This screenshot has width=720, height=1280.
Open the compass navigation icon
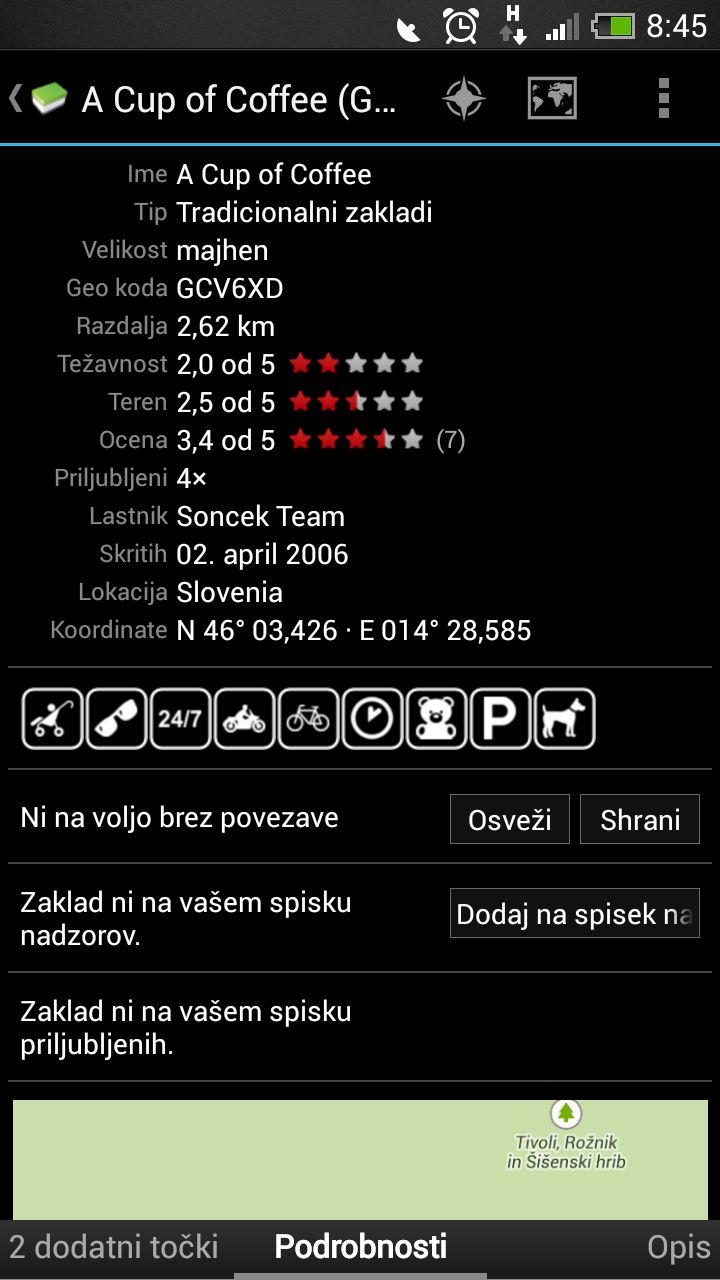[464, 99]
